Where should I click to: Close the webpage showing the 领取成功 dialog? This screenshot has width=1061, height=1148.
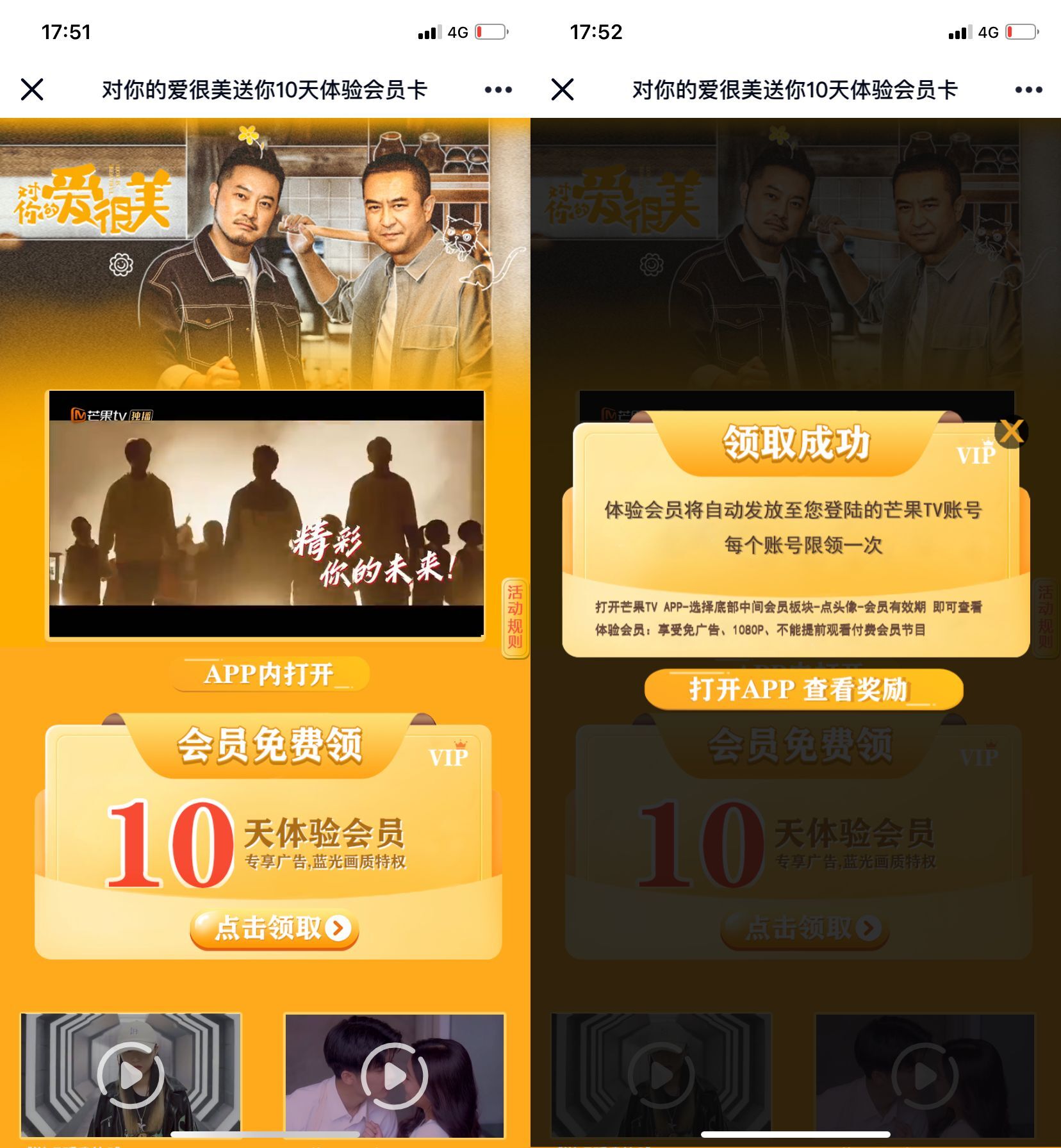(562, 90)
